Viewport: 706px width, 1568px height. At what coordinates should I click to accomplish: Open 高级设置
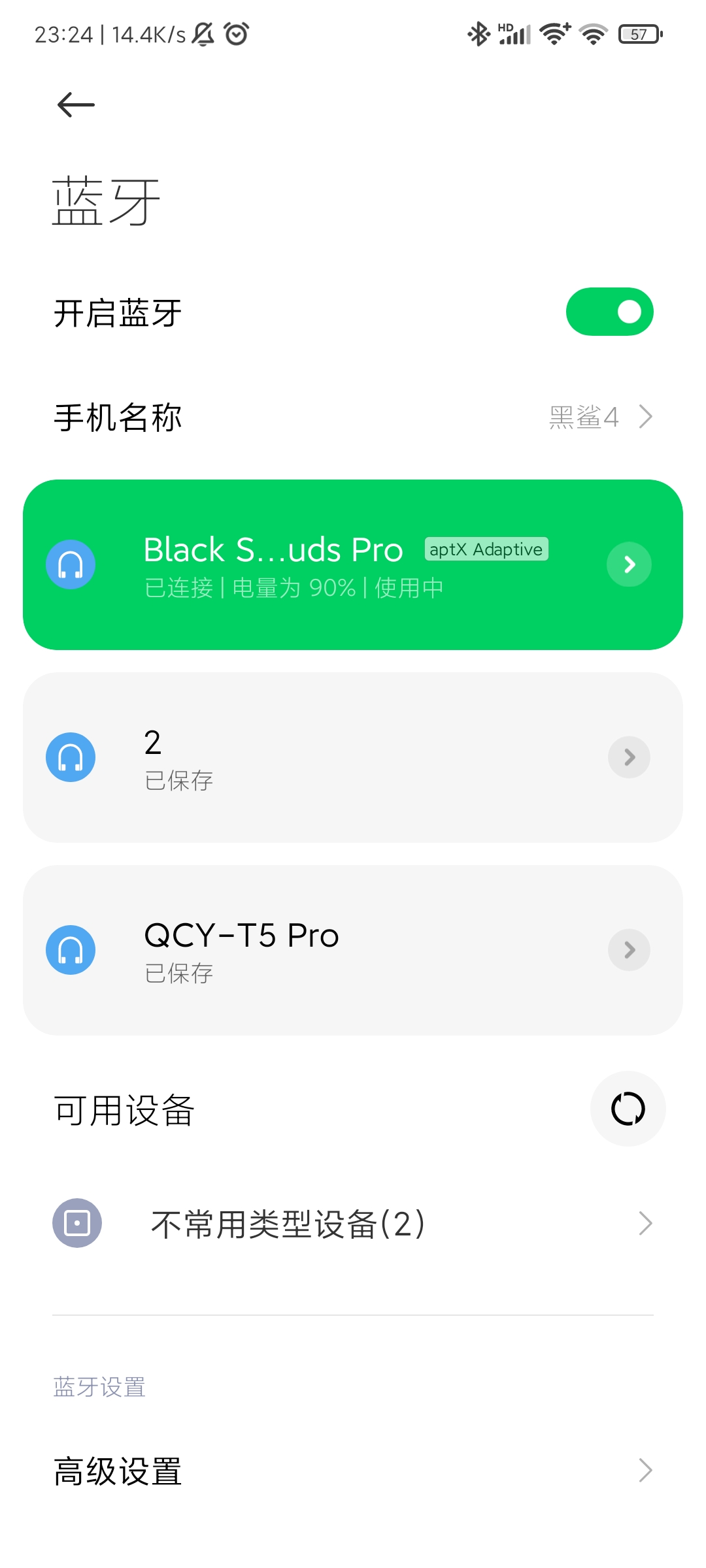point(353,1471)
